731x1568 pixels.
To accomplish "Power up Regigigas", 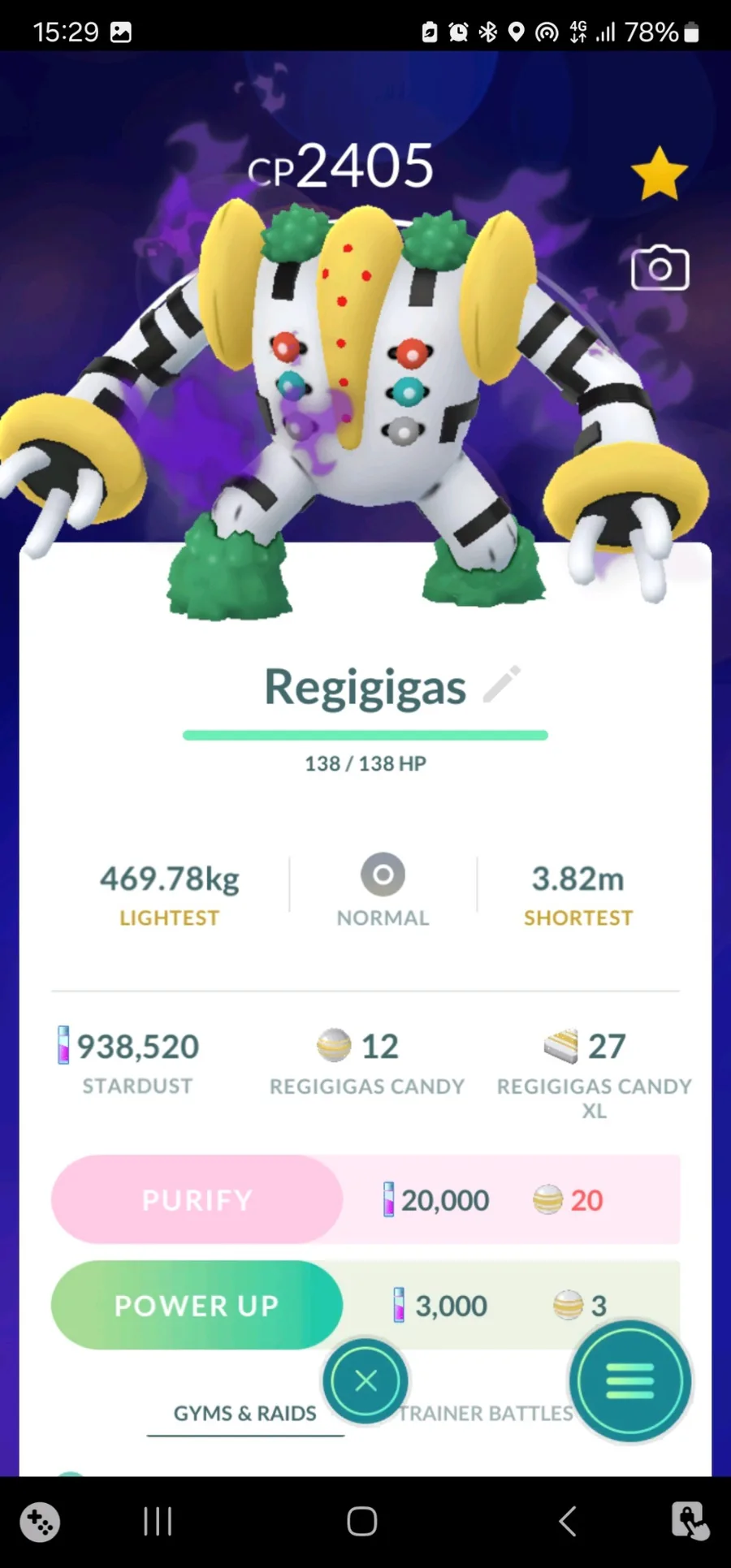I will (x=197, y=1305).
